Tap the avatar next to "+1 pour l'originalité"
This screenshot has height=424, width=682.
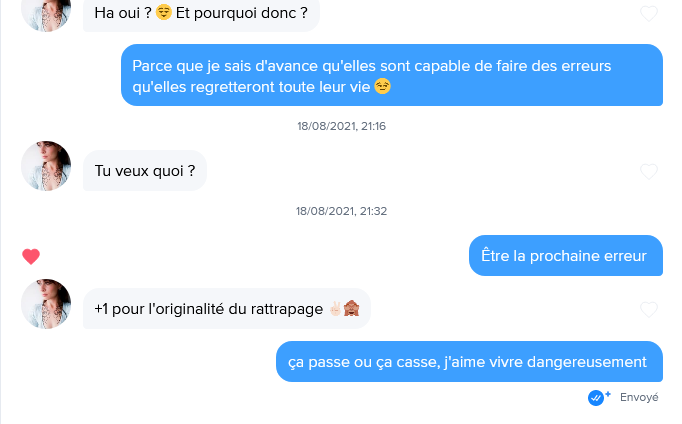click(46, 304)
